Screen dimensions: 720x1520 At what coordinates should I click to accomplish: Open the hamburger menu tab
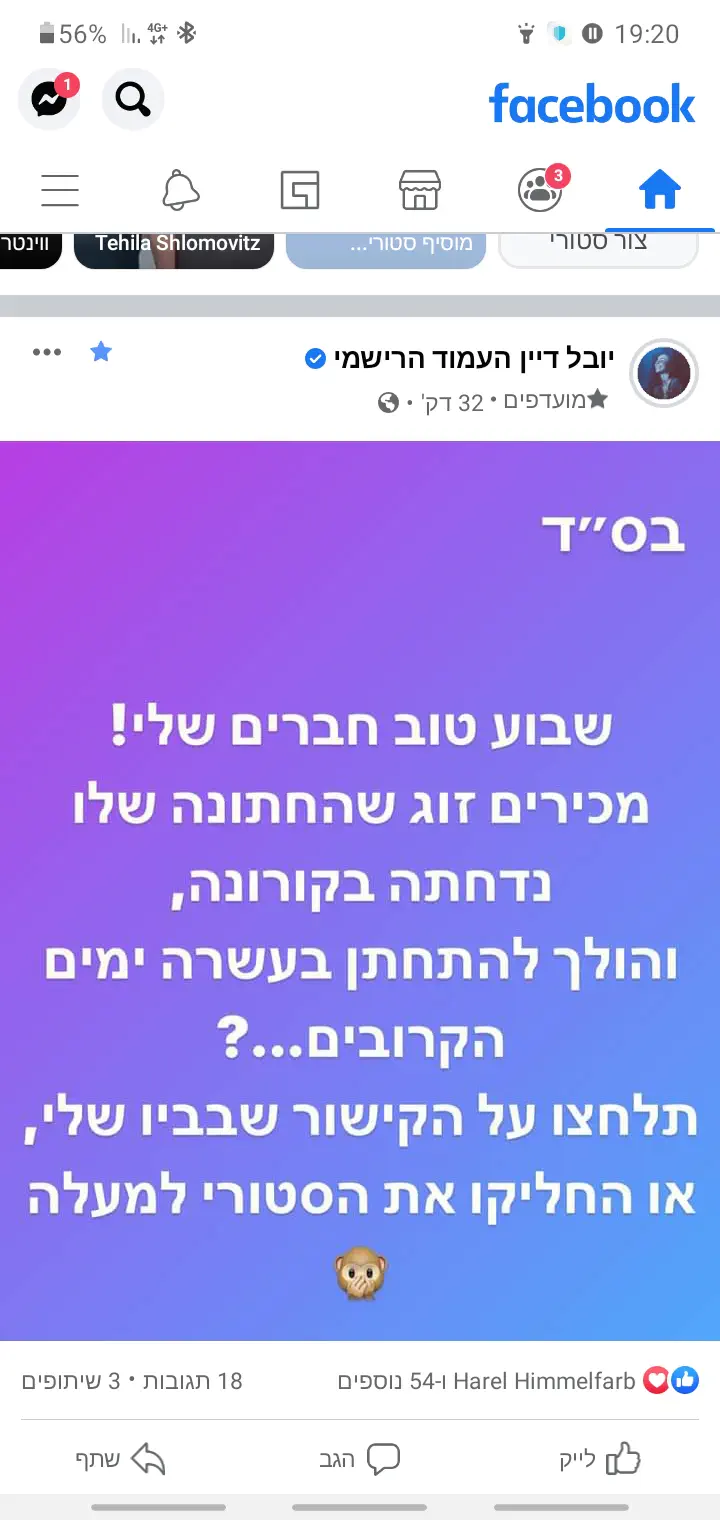60,189
